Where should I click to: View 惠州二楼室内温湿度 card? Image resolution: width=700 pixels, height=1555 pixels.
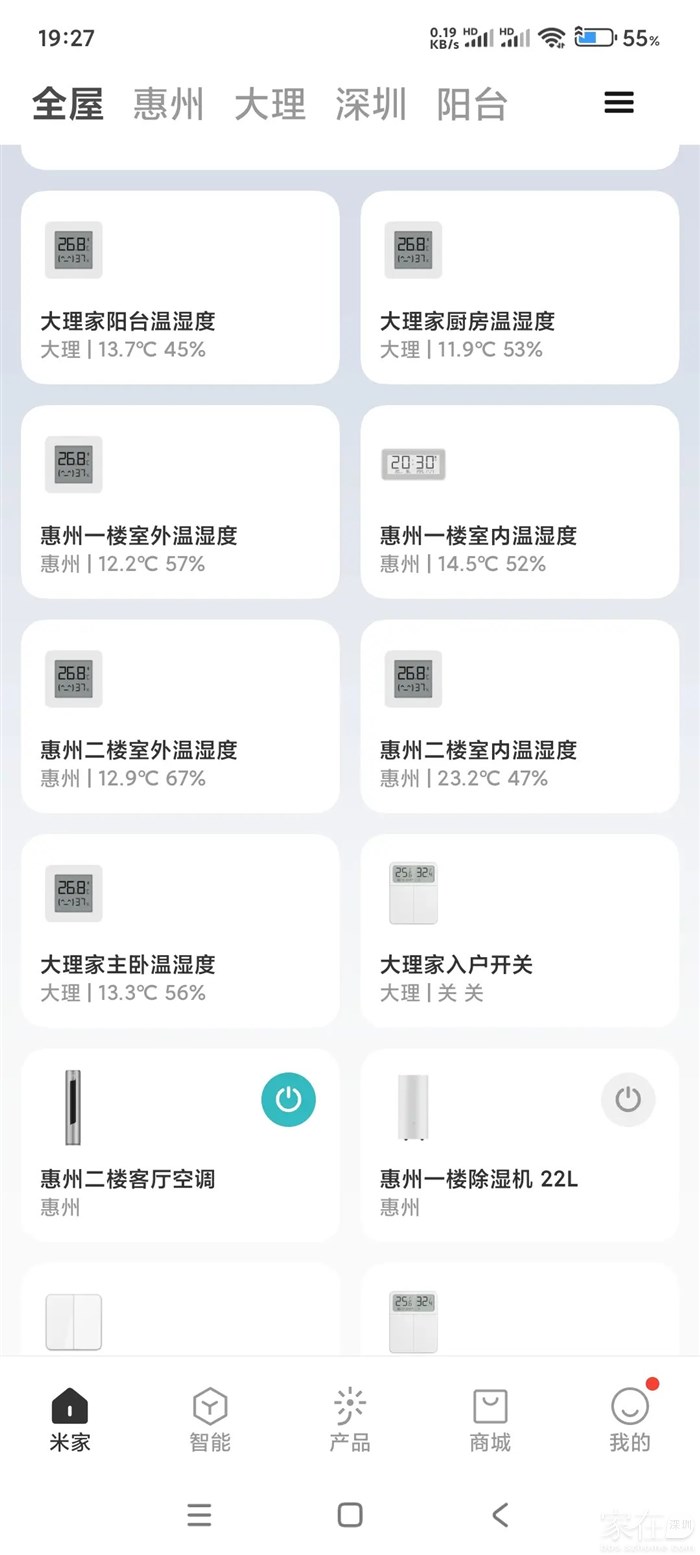(x=520, y=716)
